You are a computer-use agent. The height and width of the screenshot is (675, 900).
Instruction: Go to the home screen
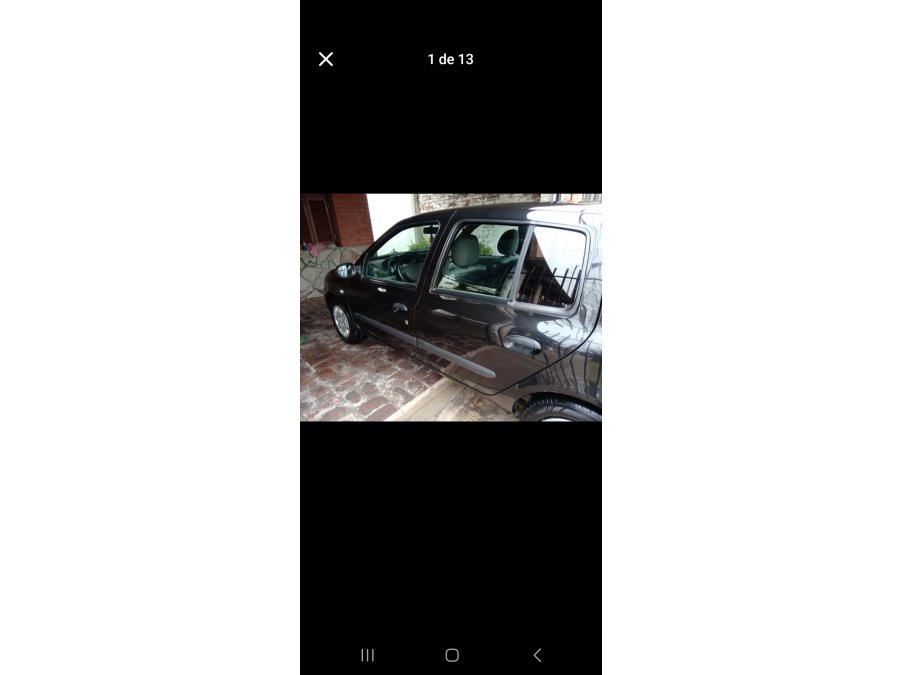452,655
